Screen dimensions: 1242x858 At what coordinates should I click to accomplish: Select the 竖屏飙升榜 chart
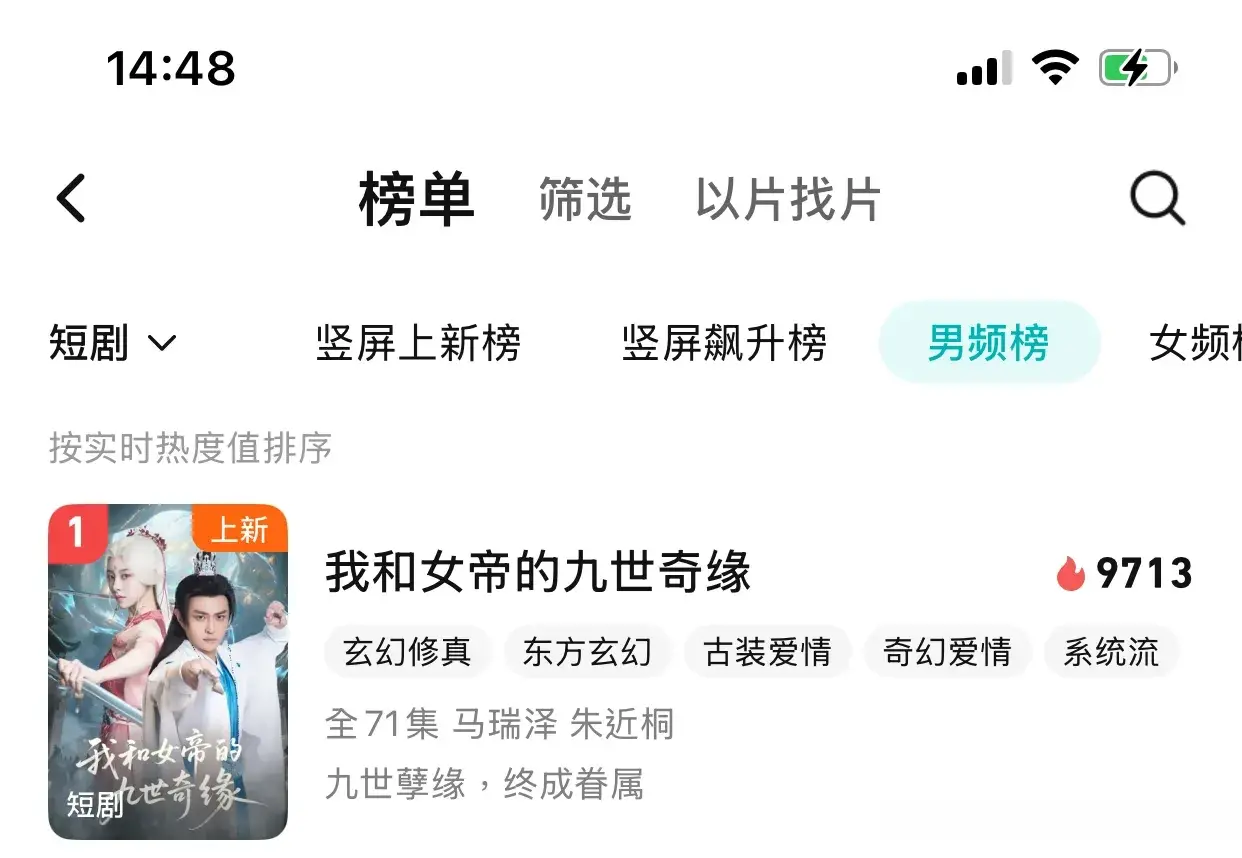(724, 344)
